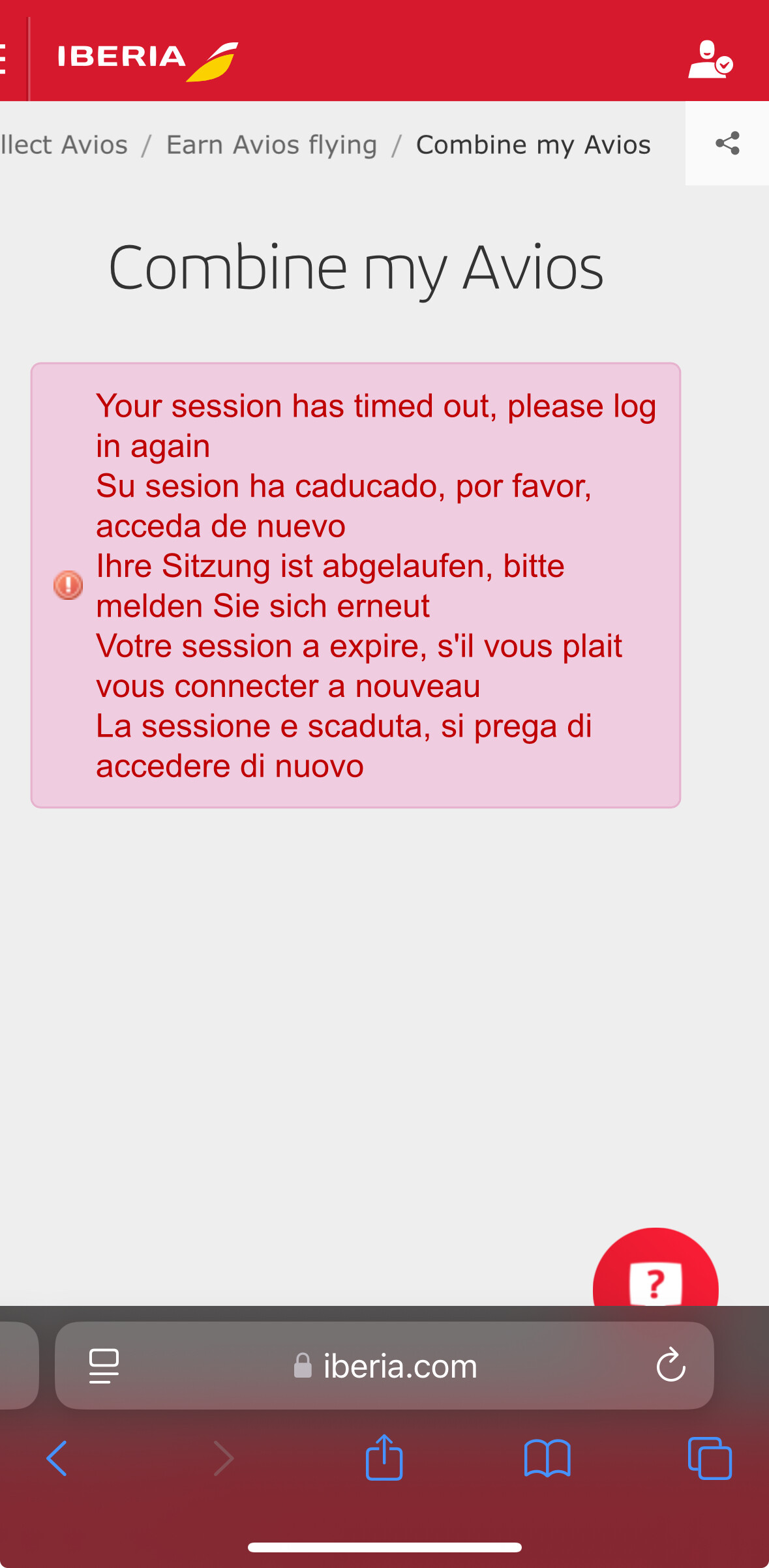Image resolution: width=769 pixels, height=1568 pixels.
Task: Go to Collect Avios breadcrumb
Action: pyautogui.click(x=64, y=145)
